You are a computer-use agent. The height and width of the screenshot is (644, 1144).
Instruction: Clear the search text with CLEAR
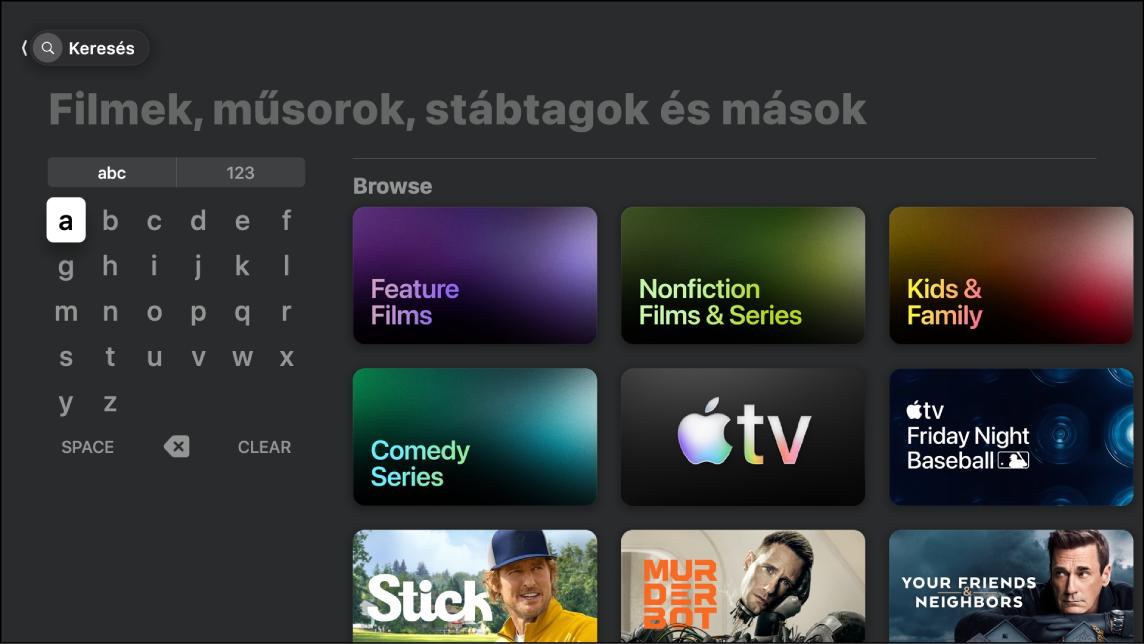264,447
